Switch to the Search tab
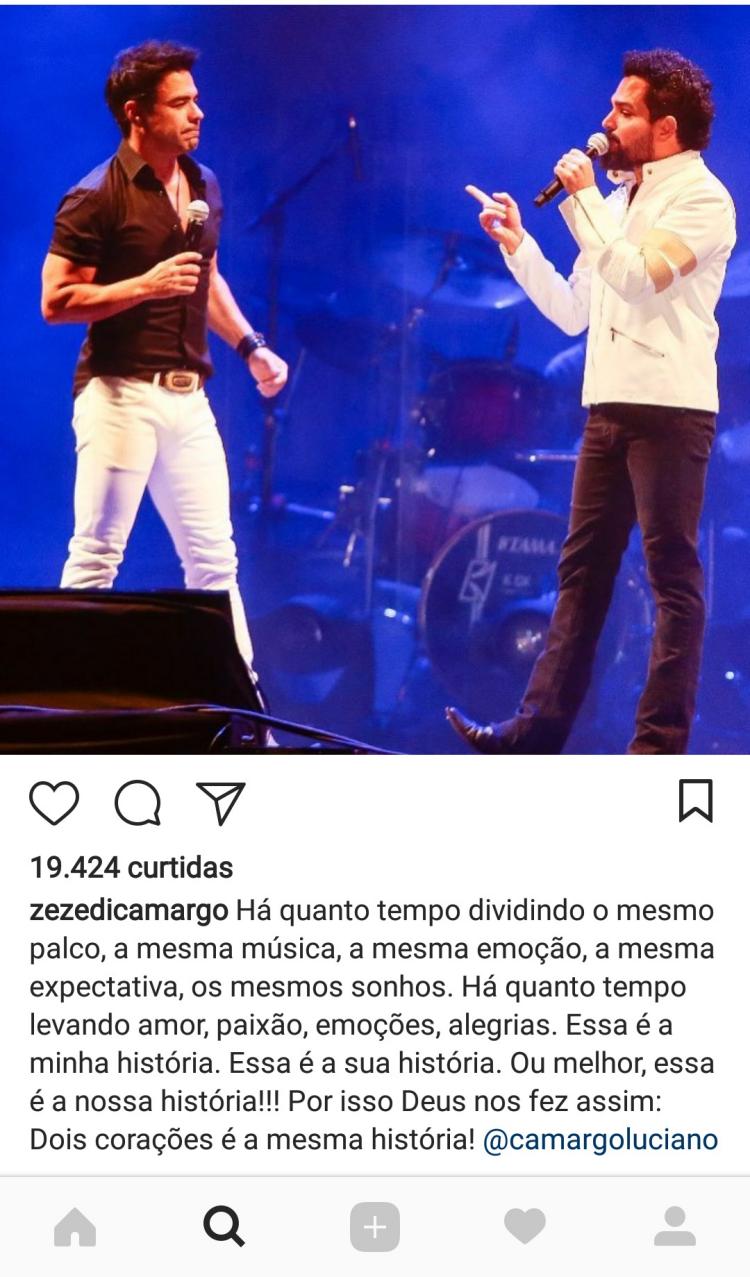750x1277 pixels. pyautogui.click(x=224, y=1226)
